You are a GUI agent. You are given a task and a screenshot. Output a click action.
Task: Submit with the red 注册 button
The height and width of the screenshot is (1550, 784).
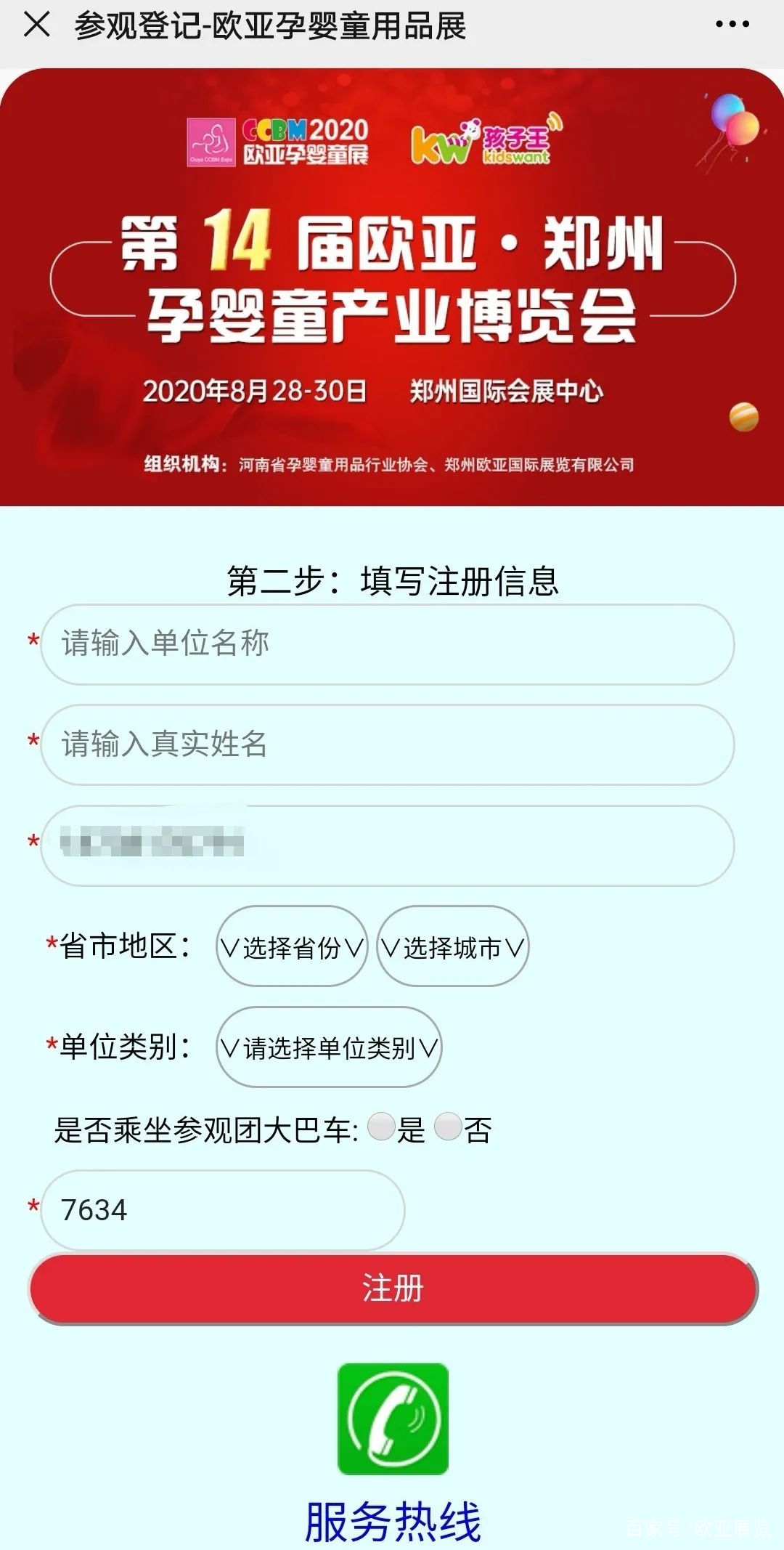pos(393,1289)
